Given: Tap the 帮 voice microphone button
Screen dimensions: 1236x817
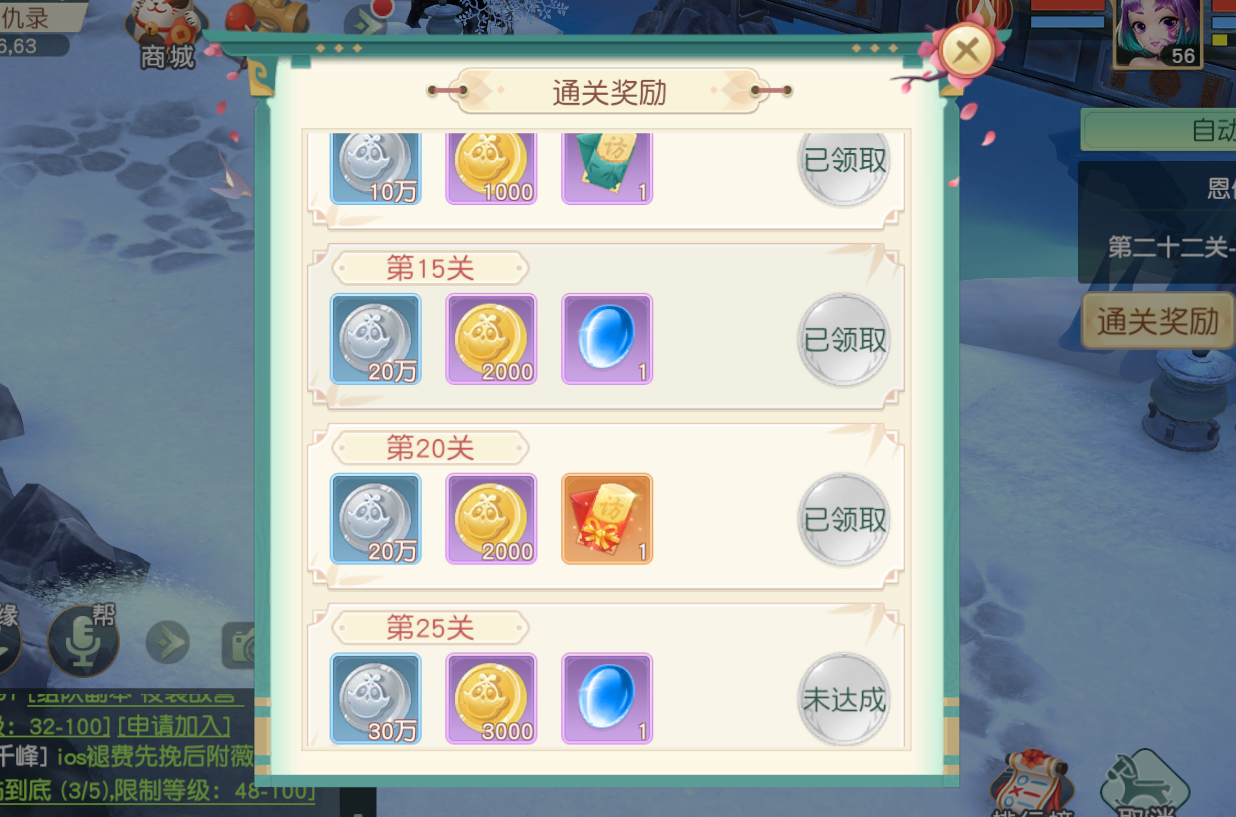Looking at the screenshot, I should click(x=84, y=641).
